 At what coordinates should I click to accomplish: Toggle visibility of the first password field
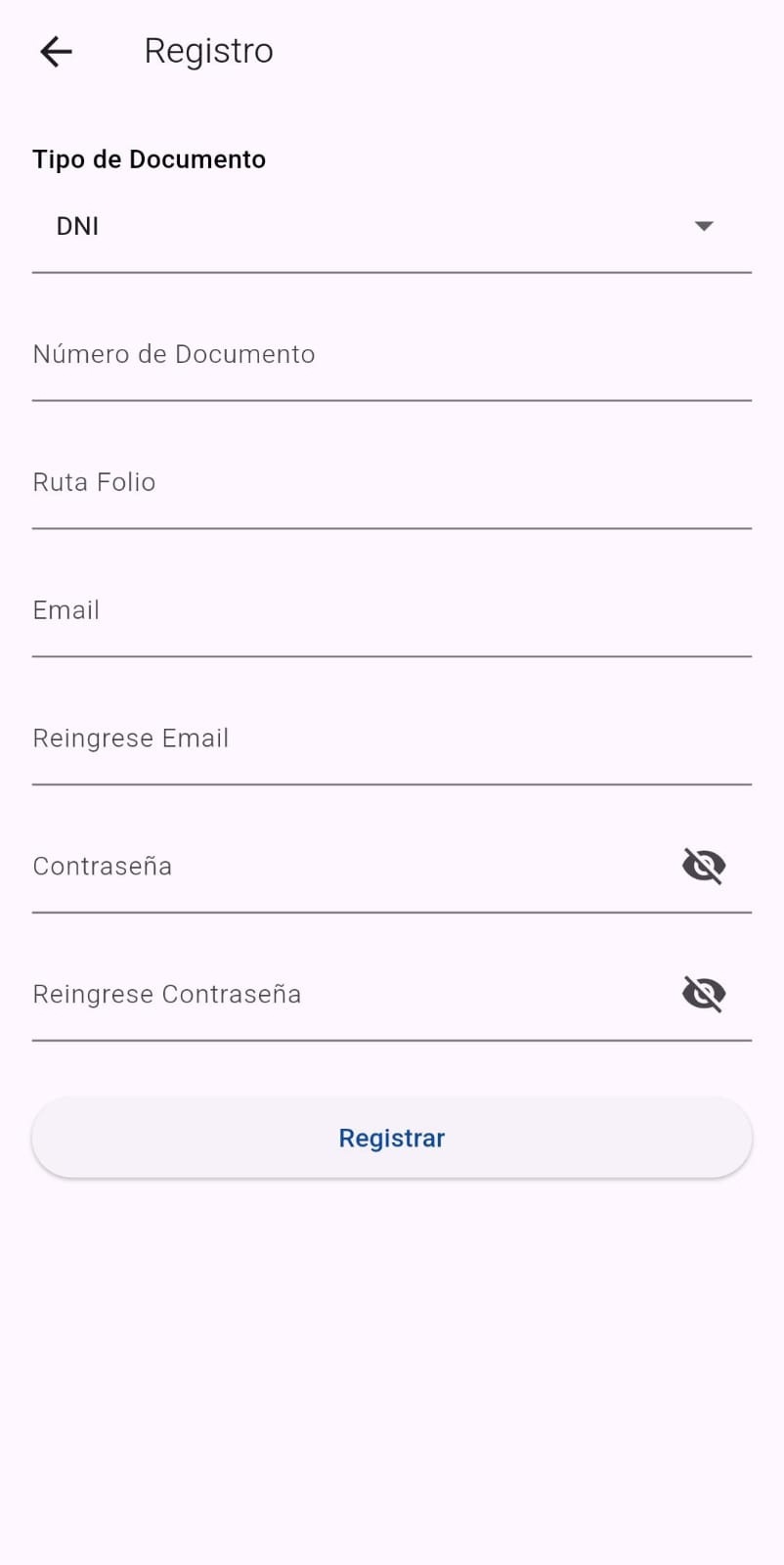coord(704,865)
